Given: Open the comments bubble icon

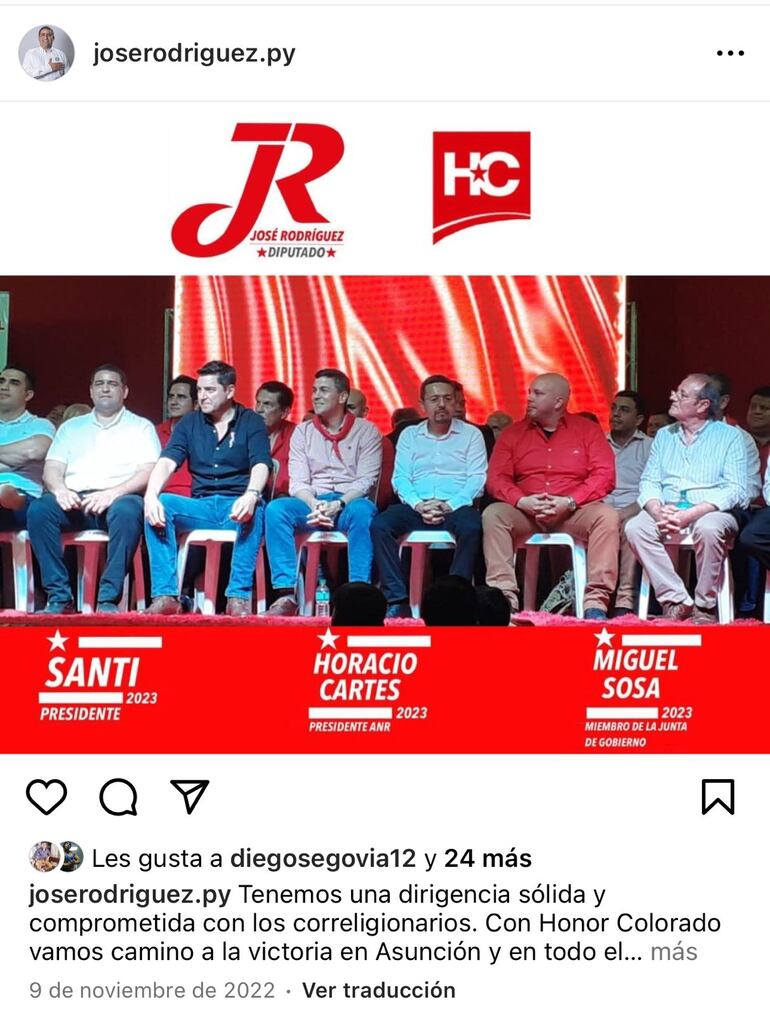Looking at the screenshot, I should 118,797.
